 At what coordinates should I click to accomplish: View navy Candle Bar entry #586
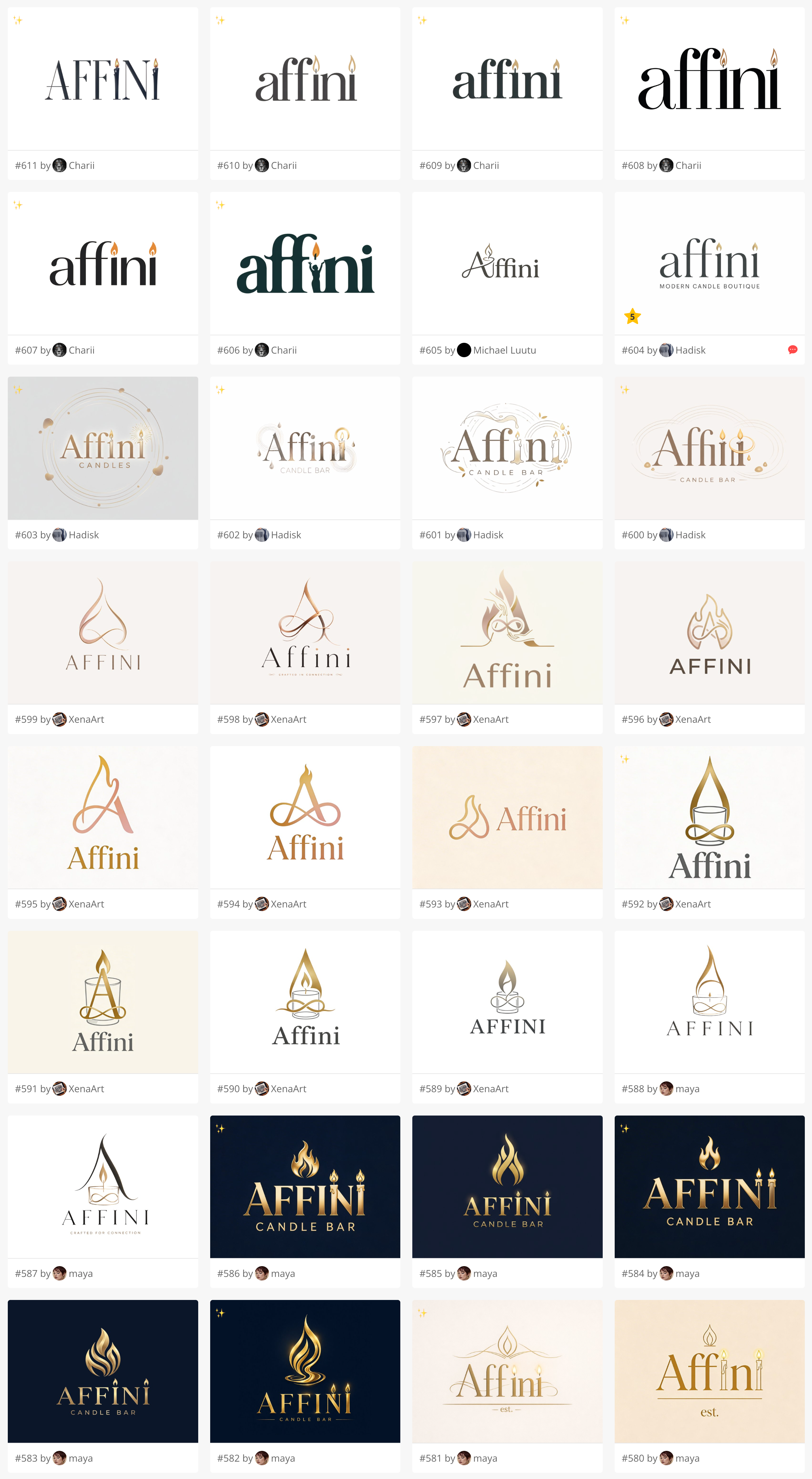point(305,1187)
